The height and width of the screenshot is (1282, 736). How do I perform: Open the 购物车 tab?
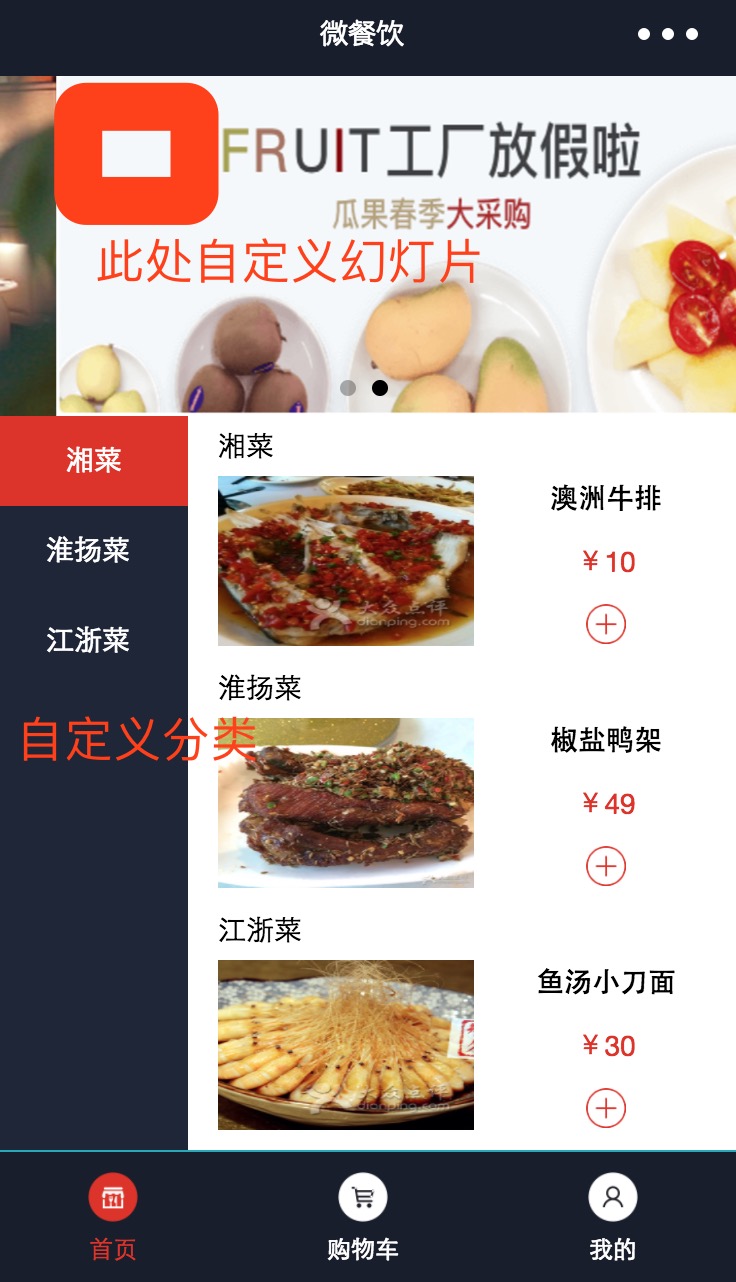[x=363, y=1217]
